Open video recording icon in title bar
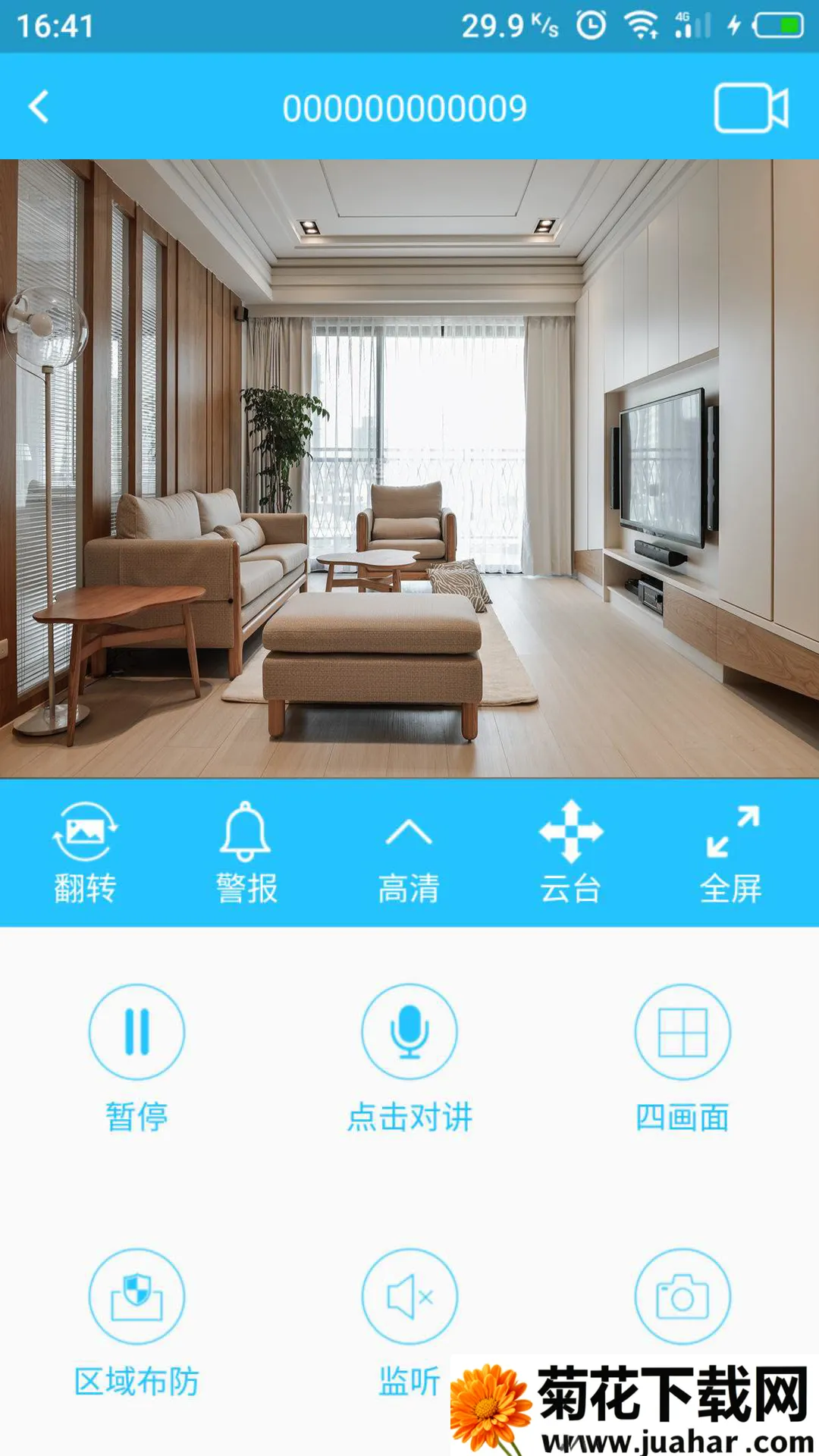The image size is (819, 1456). [x=751, y=106]
